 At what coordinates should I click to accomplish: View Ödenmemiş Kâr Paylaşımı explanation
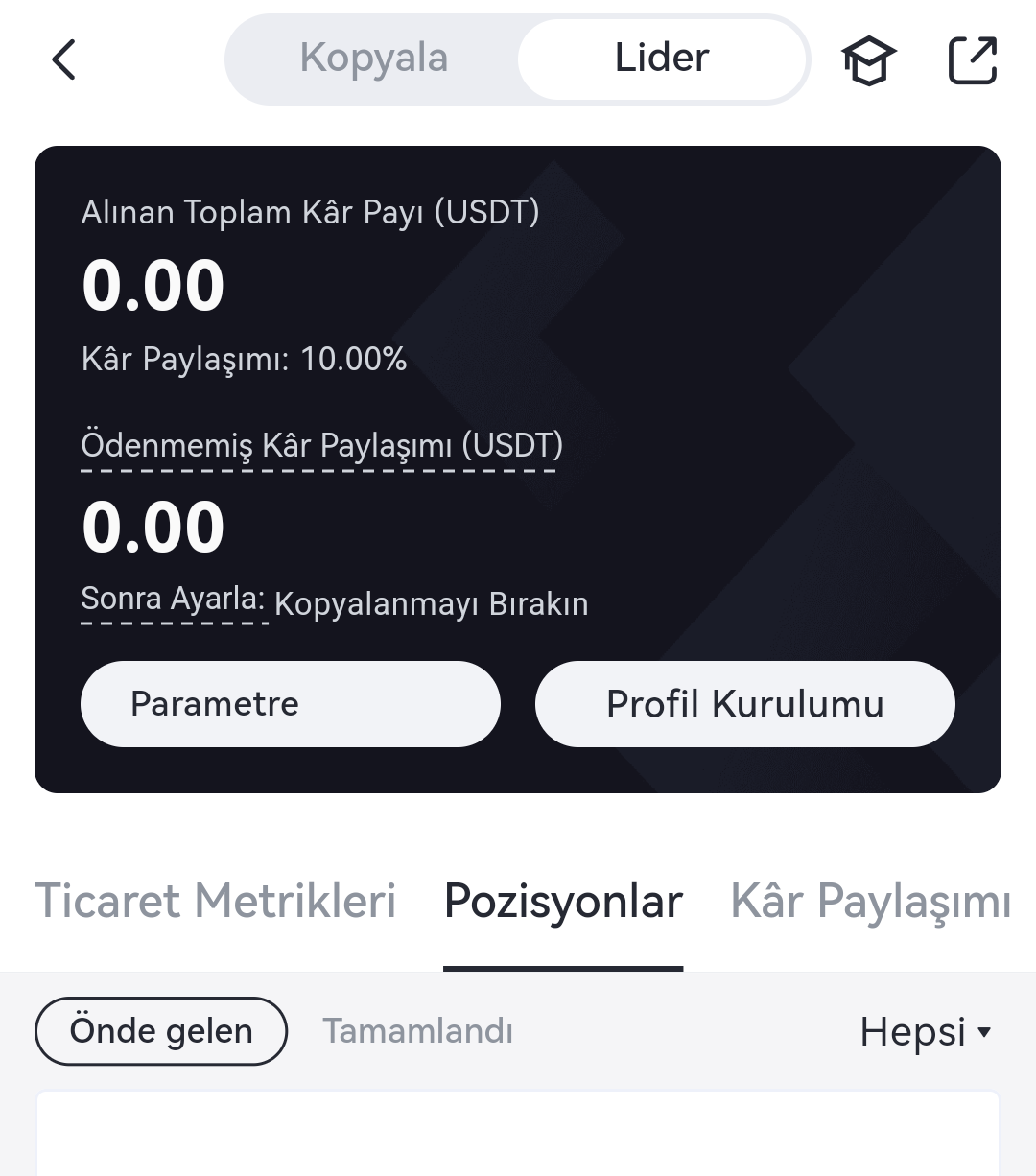[321, 446]
